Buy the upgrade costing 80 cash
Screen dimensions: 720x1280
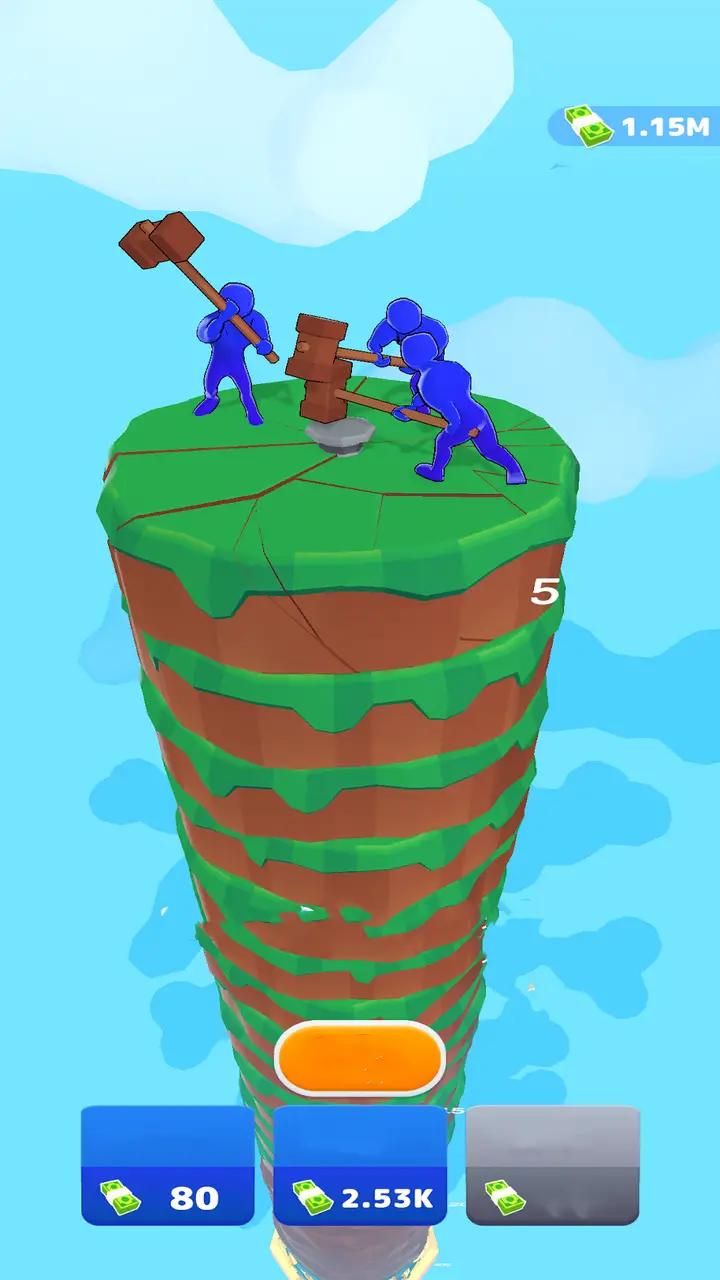167,1165
